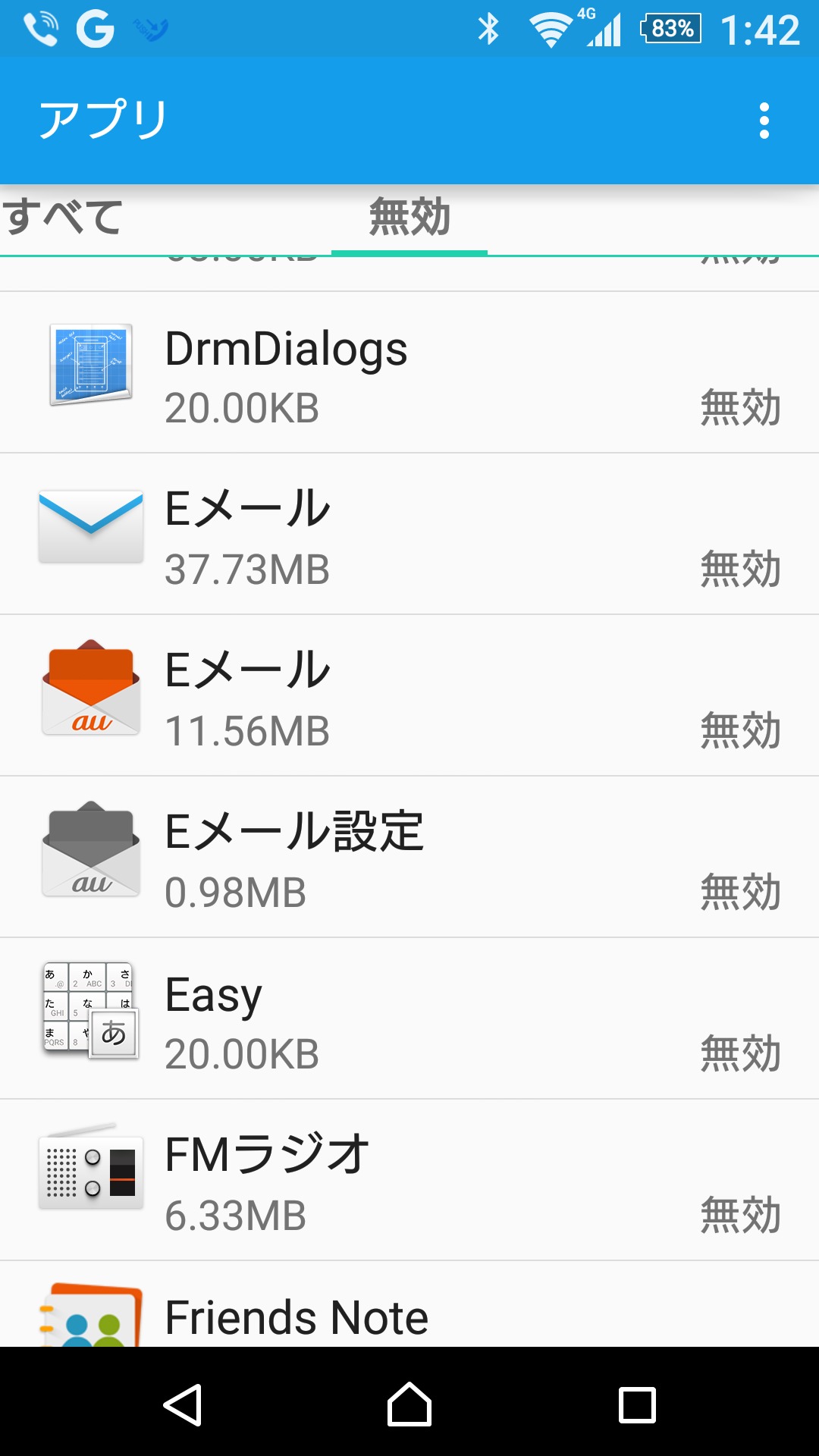Open FMラジオ app info

(409, 1181)
